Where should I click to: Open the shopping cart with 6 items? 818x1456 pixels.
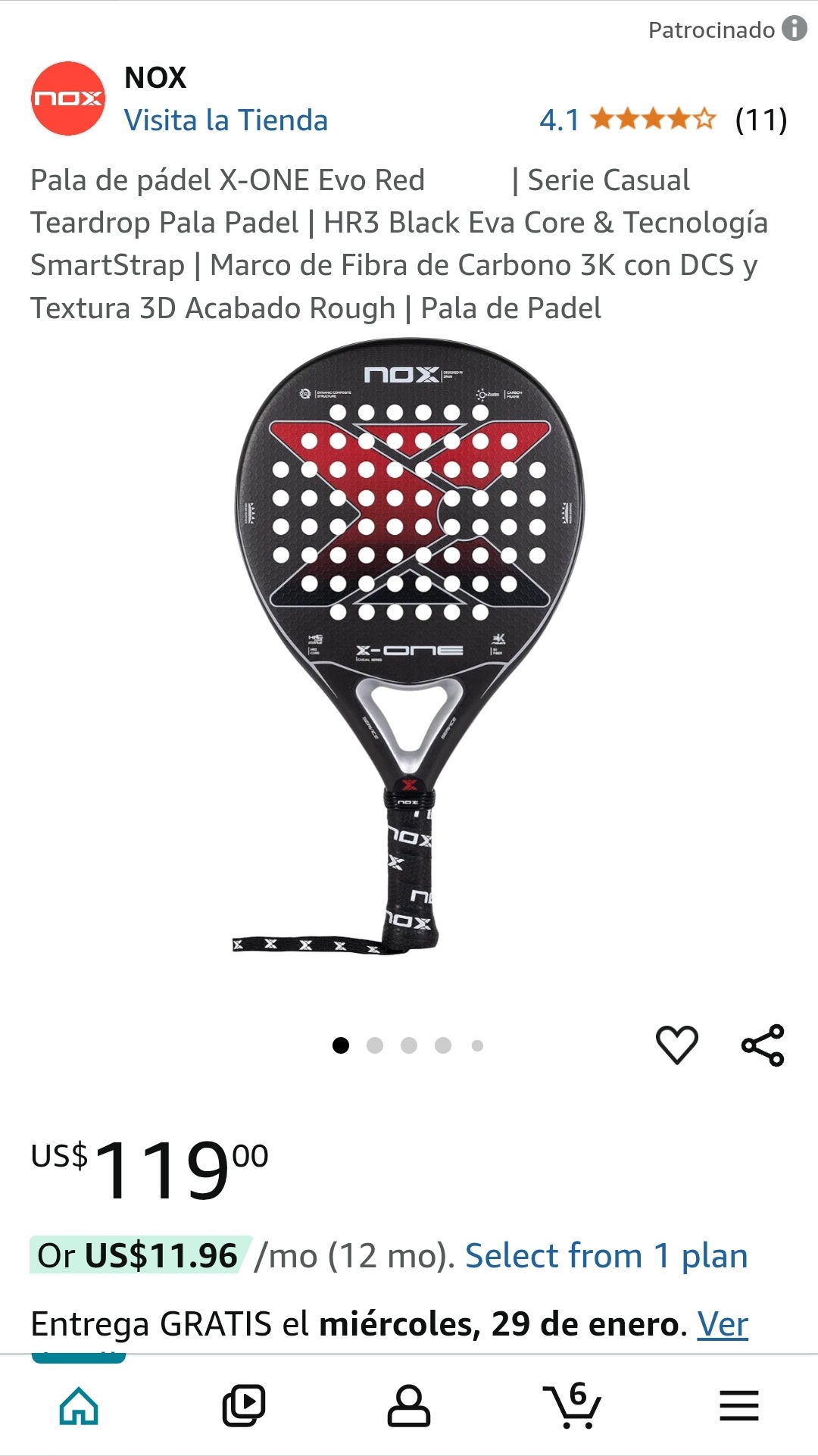click(x=573, y=1405)
